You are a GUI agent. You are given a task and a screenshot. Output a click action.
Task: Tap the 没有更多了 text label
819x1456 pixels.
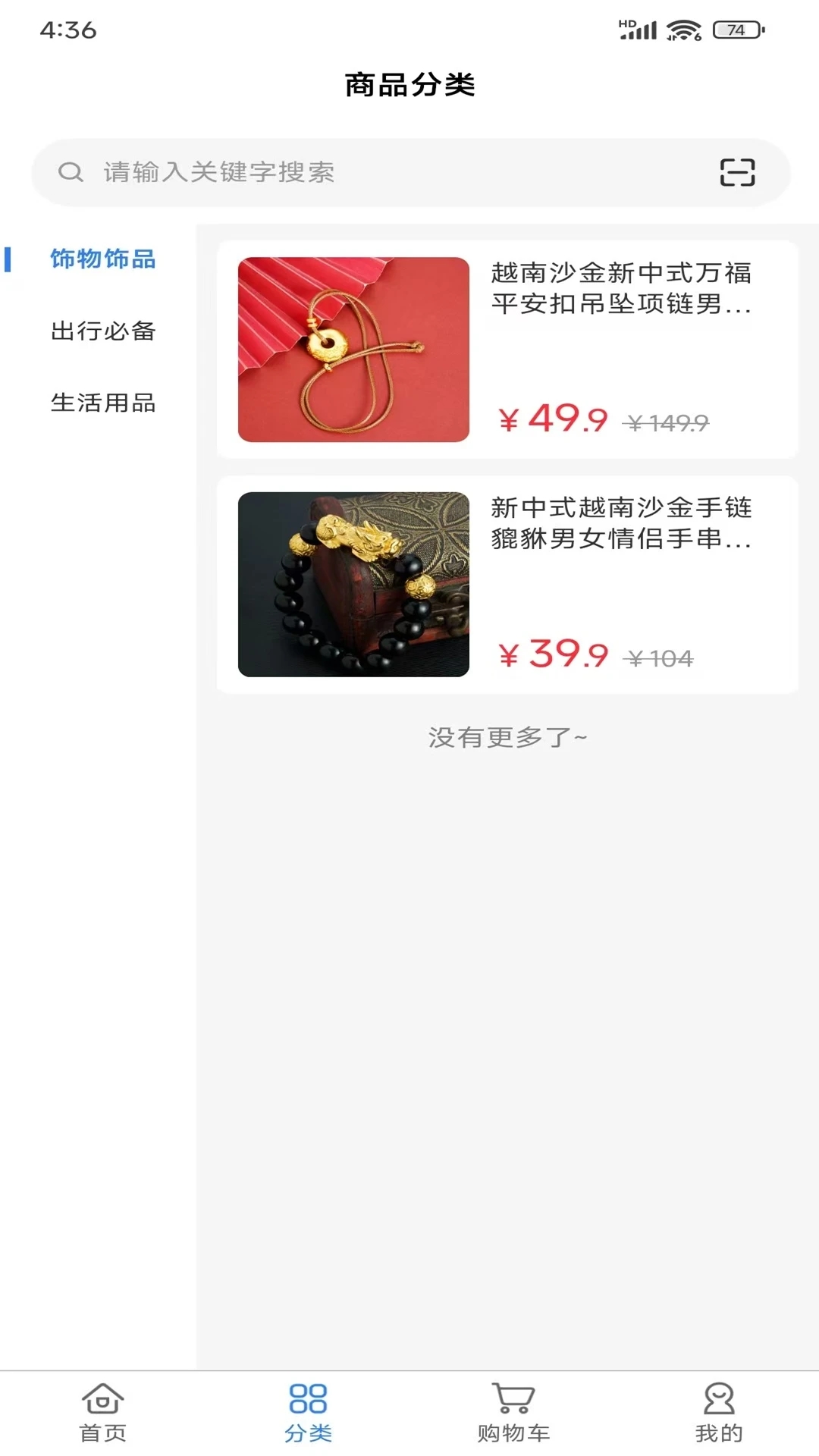click(x=507, y=736)
